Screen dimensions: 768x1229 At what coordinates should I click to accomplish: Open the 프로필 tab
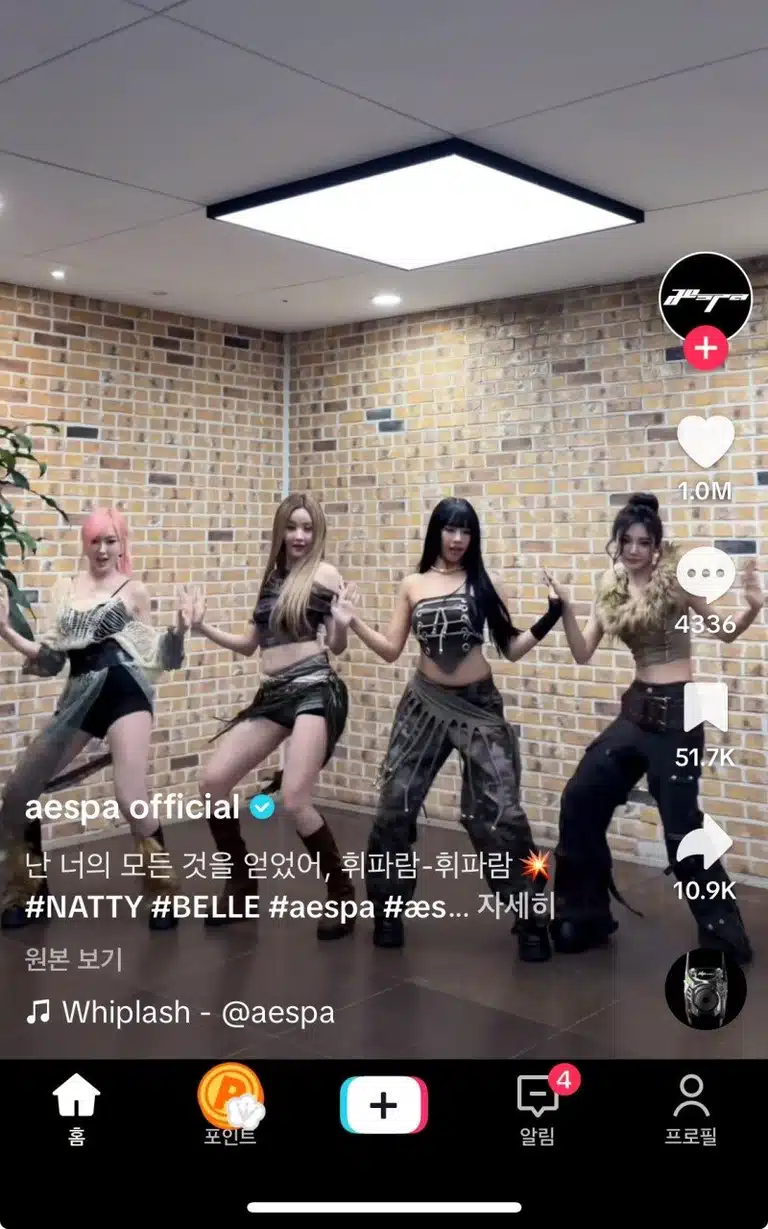[691, 1109]
